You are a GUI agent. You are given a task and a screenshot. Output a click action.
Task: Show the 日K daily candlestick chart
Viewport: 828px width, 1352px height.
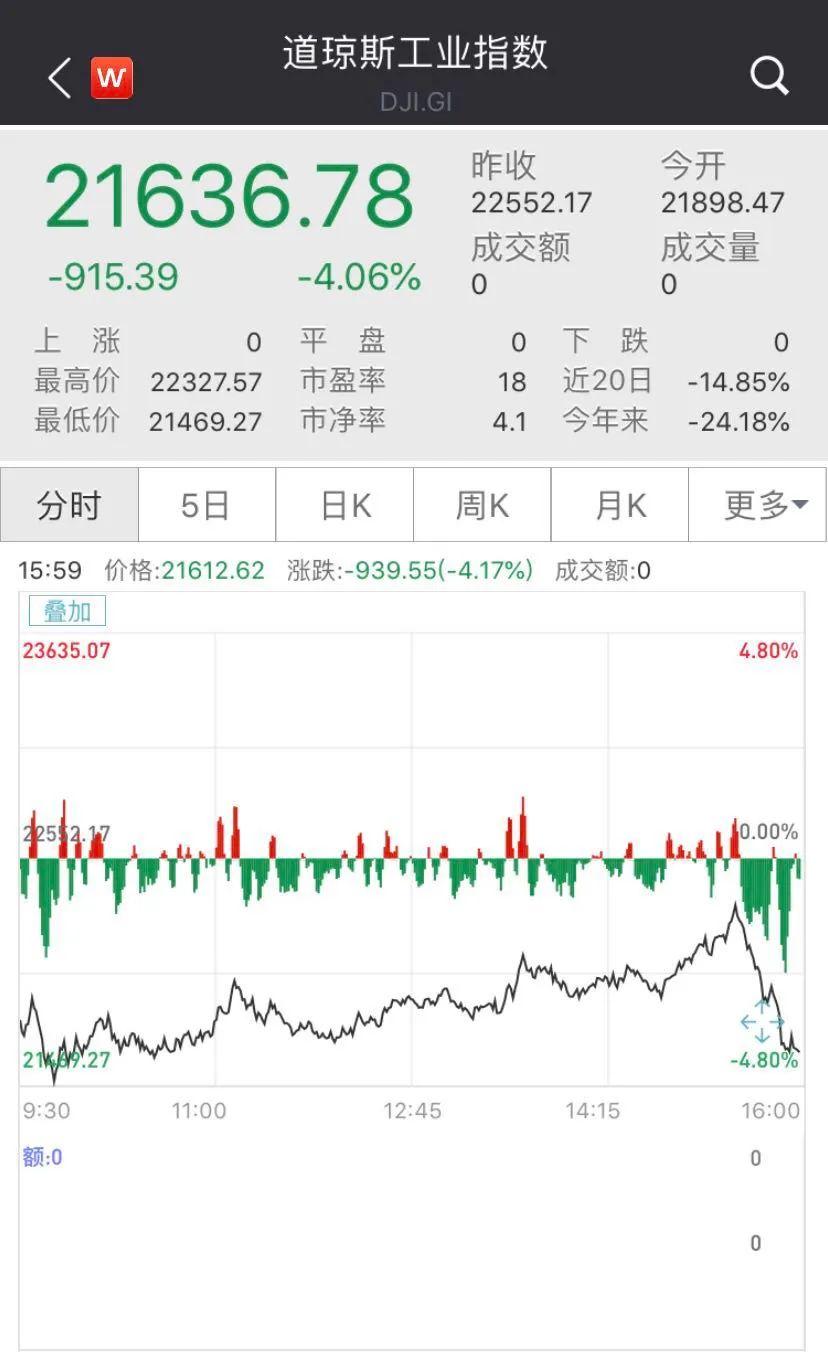click(x=345, y=505)
